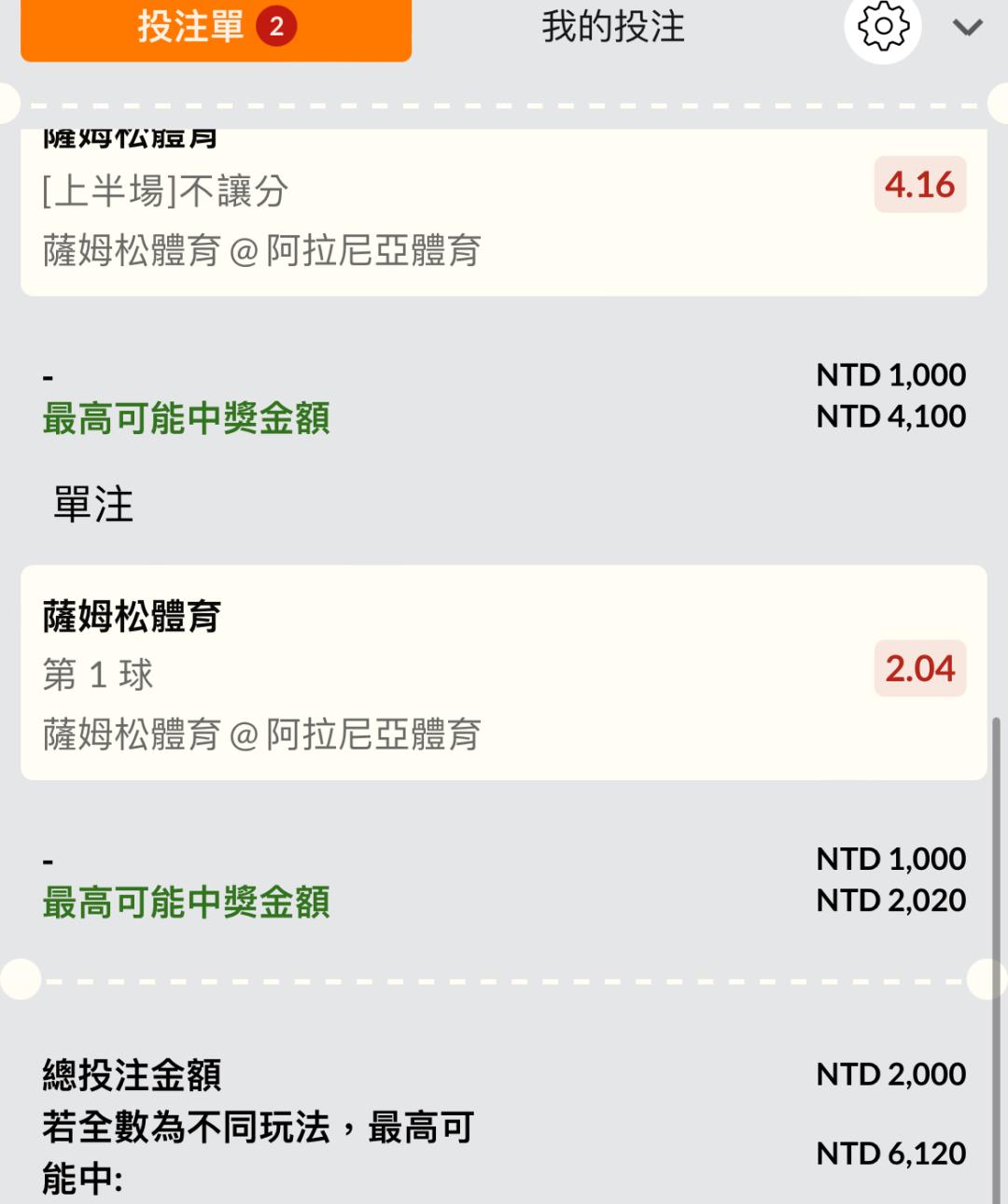
Task: Open the 第 1 球 bet card
Action: (x=503, y=672)
